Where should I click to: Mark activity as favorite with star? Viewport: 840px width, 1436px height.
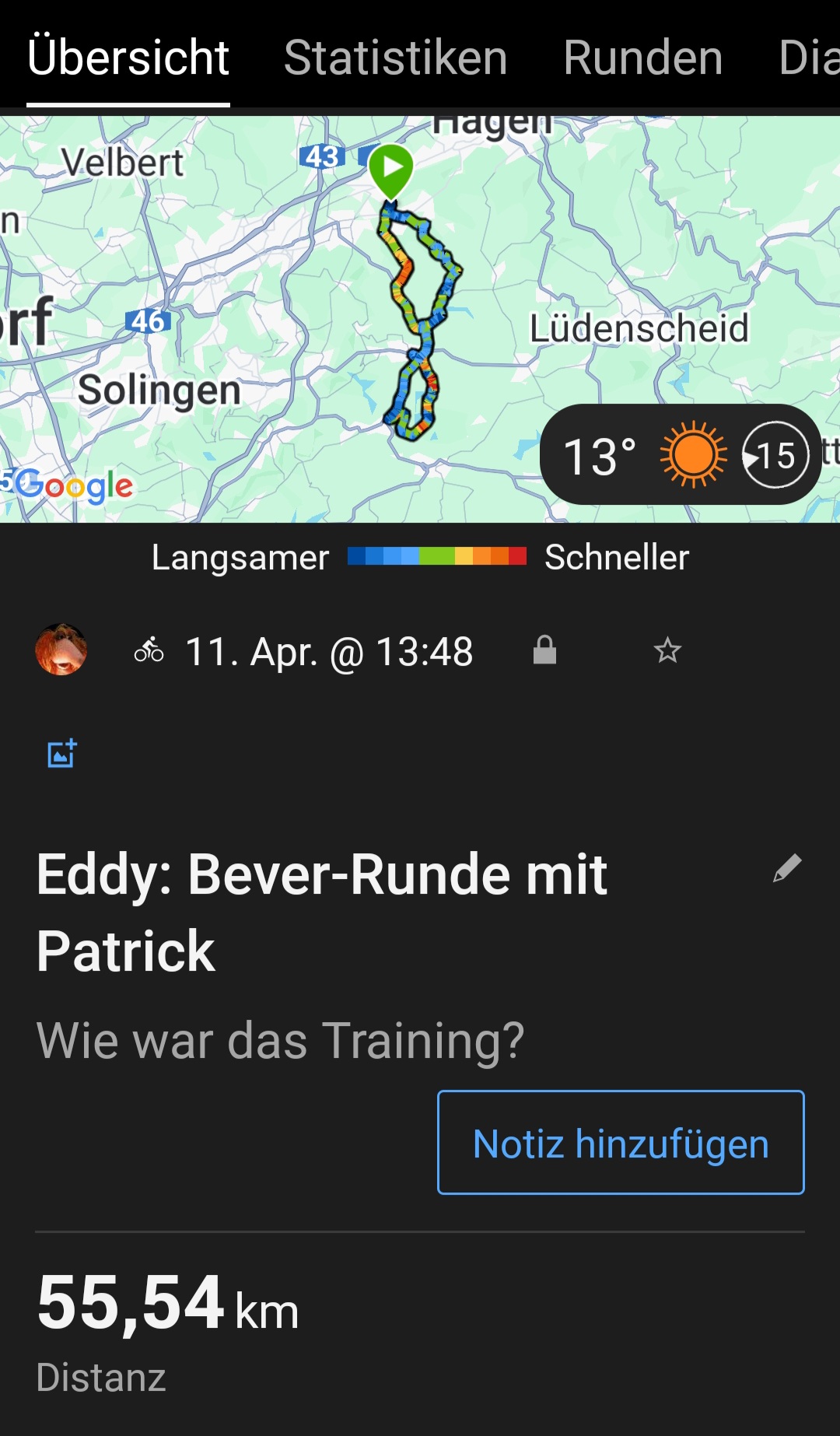667,650
